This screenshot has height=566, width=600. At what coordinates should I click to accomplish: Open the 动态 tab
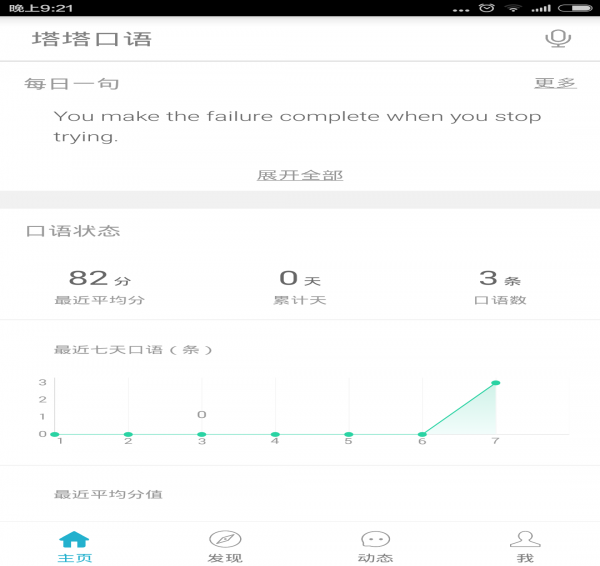tap(375, 546)
